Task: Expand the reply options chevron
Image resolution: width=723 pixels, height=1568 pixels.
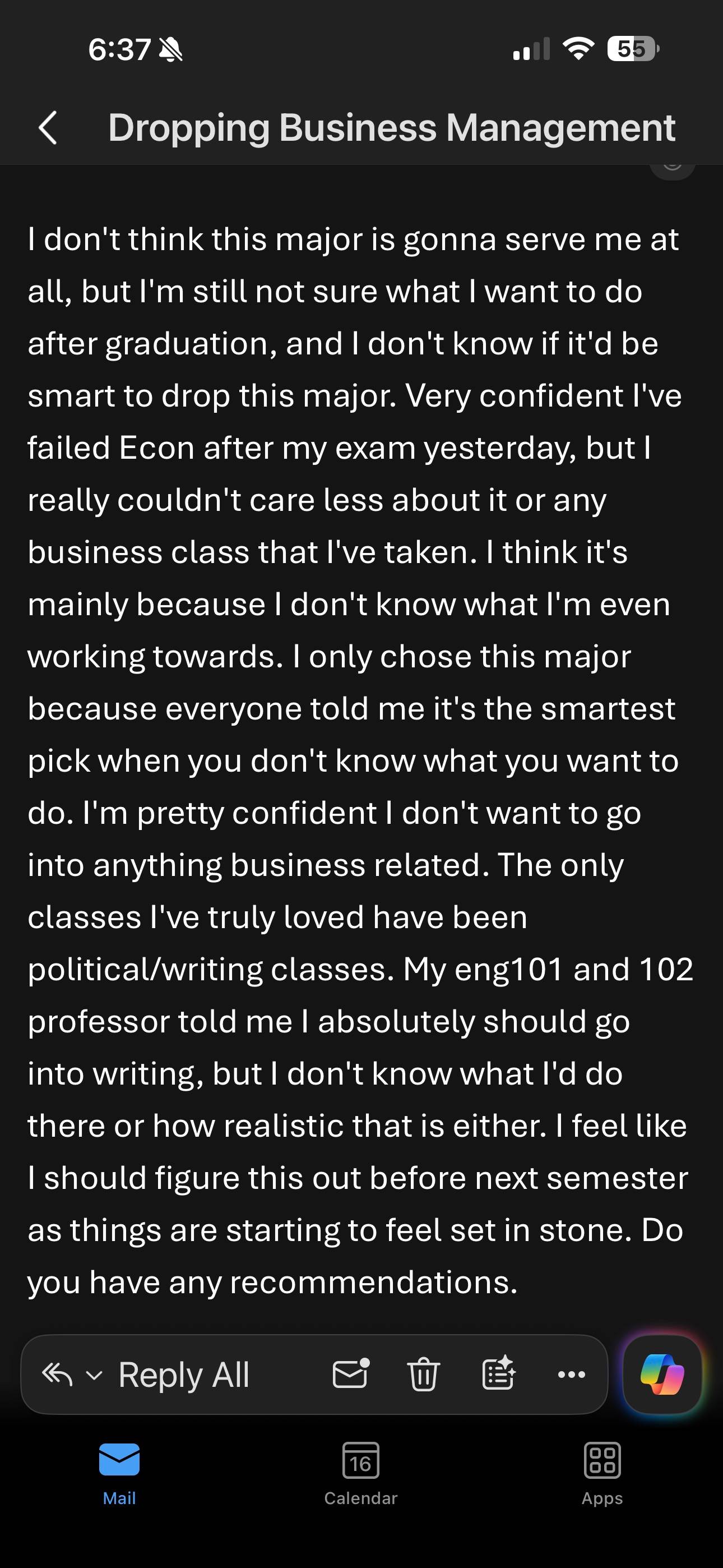Action: click(x=94, y=1375)
